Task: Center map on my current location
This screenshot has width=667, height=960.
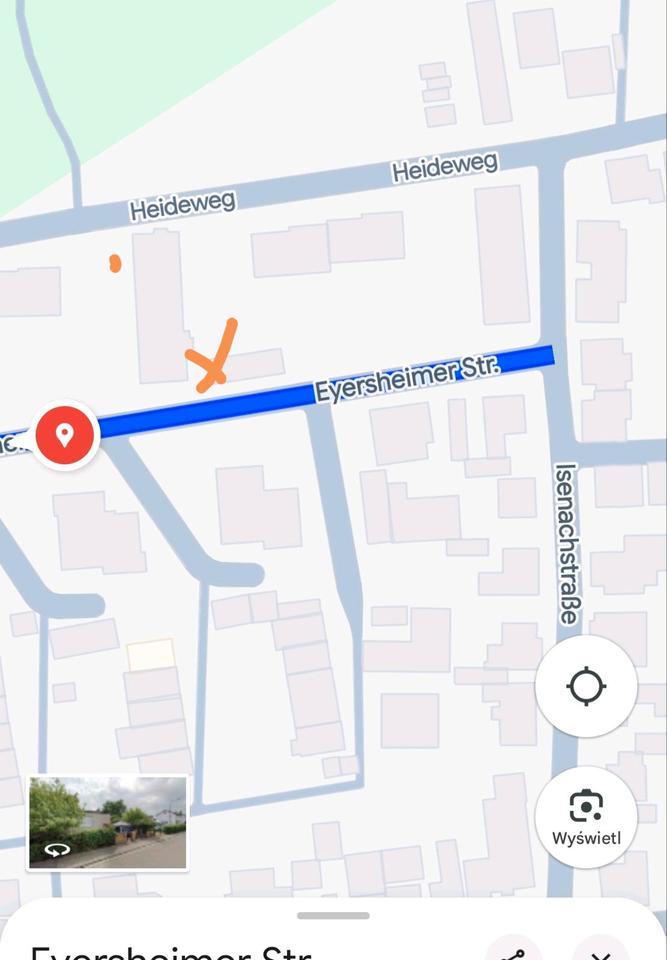Action: coord(586,687)
